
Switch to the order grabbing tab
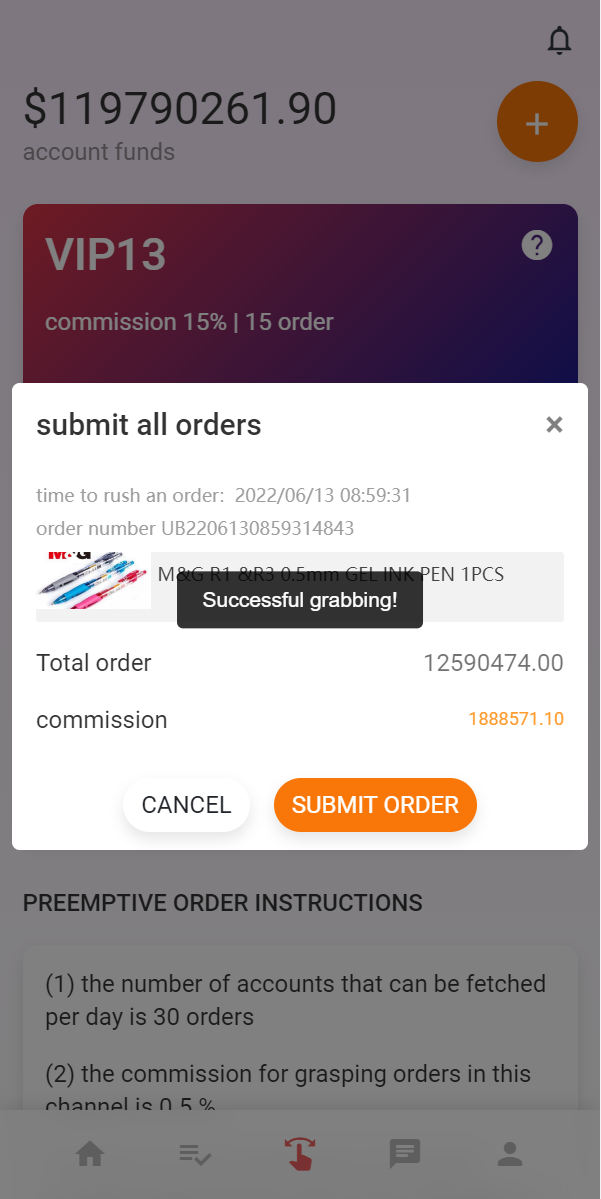click(x=300, y=1155)
